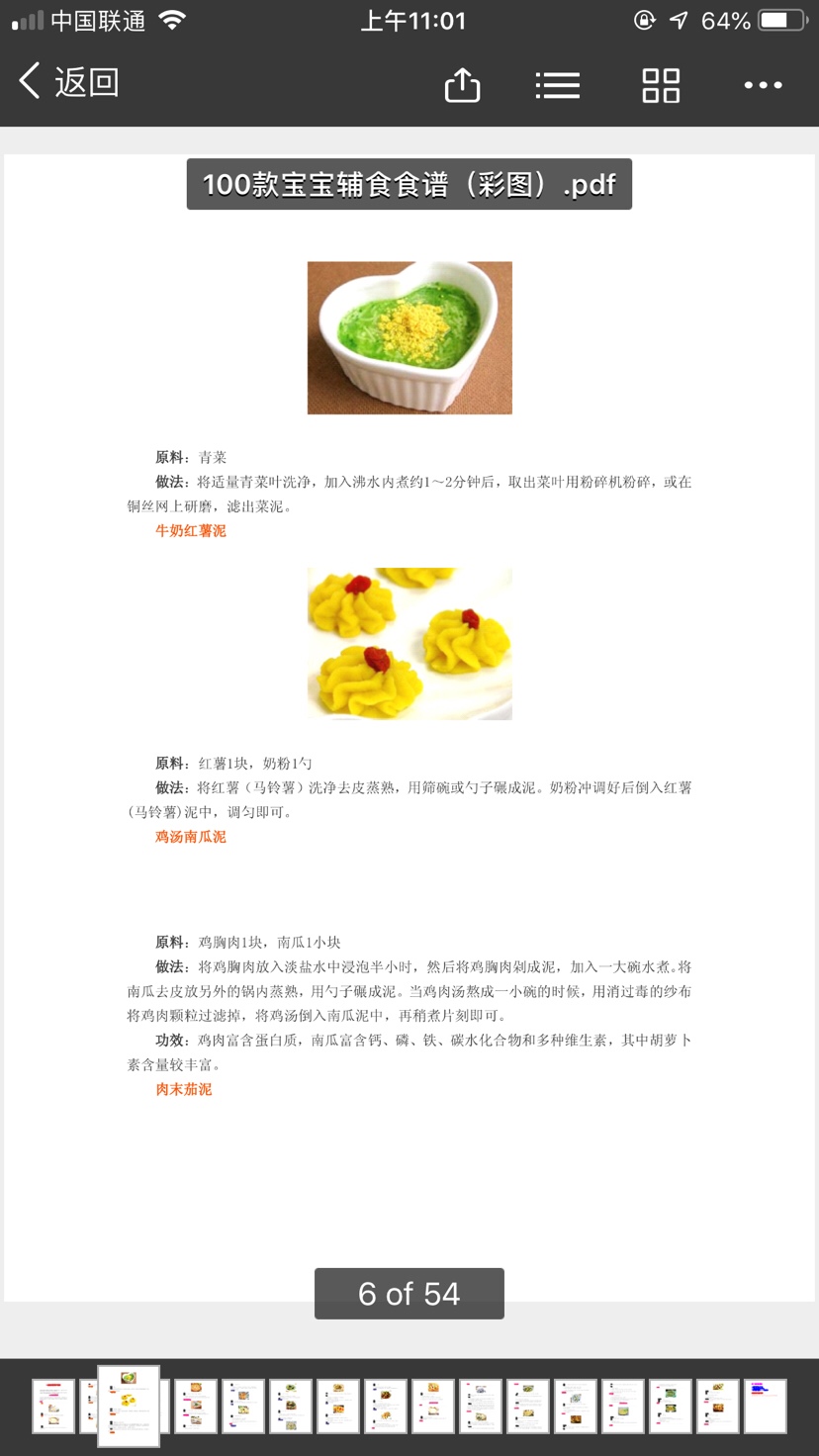Jump to the first page thumbnail
Viewport: 819px width, 1456px height.
(53, 1407)
